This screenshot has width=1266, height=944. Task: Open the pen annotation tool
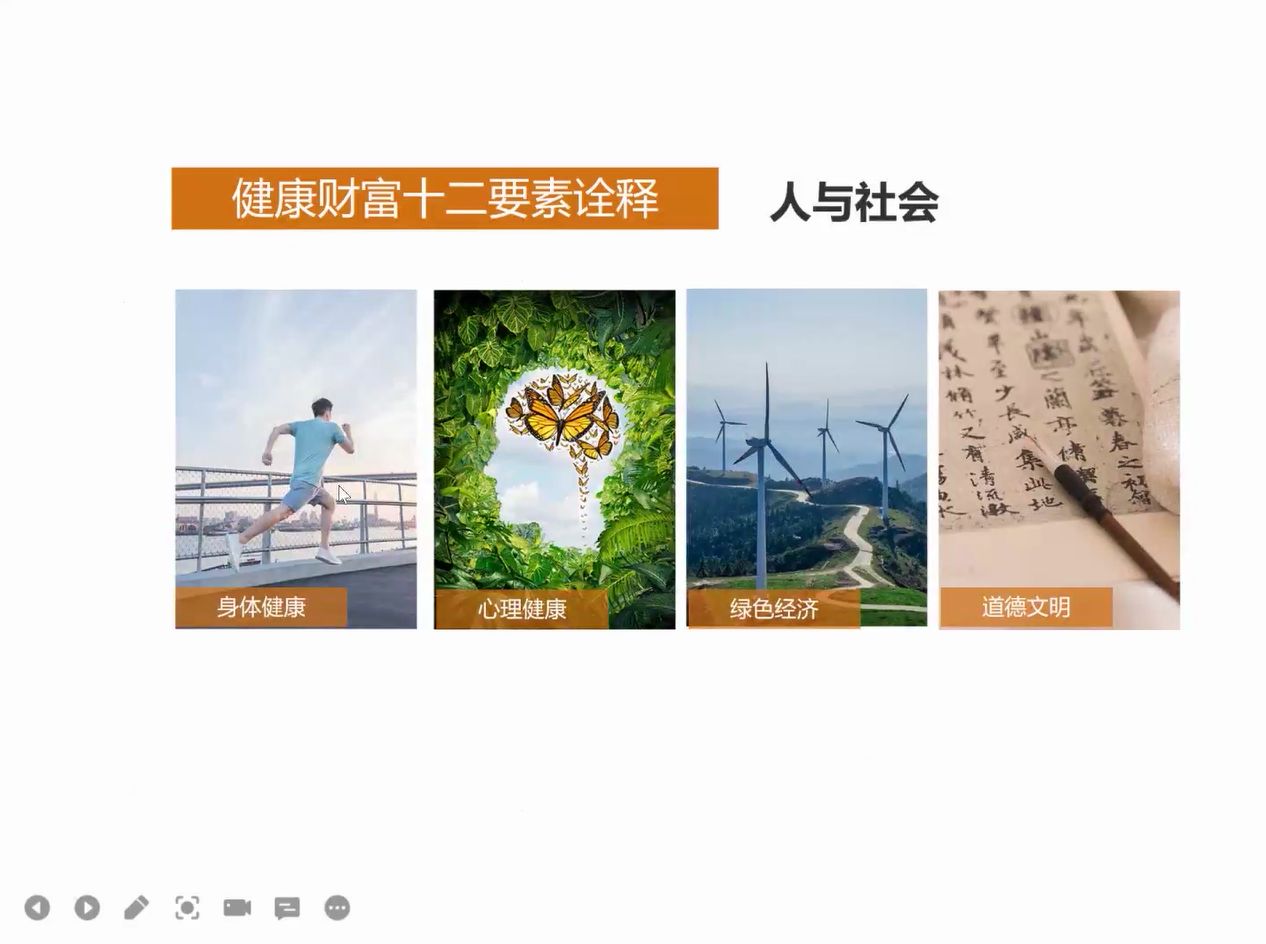pyautogui.click(x=136, y=908)
